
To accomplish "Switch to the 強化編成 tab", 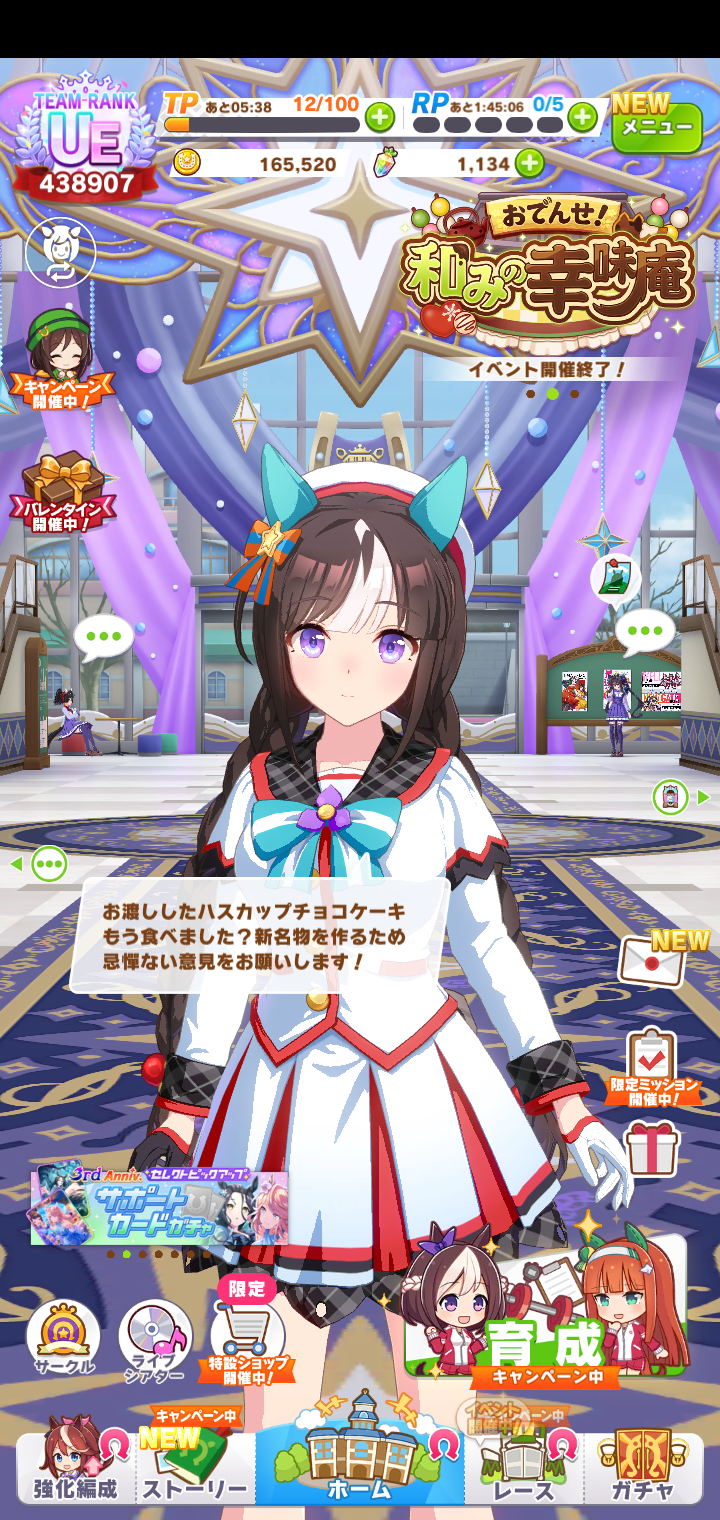I will tap(75, 1468).
